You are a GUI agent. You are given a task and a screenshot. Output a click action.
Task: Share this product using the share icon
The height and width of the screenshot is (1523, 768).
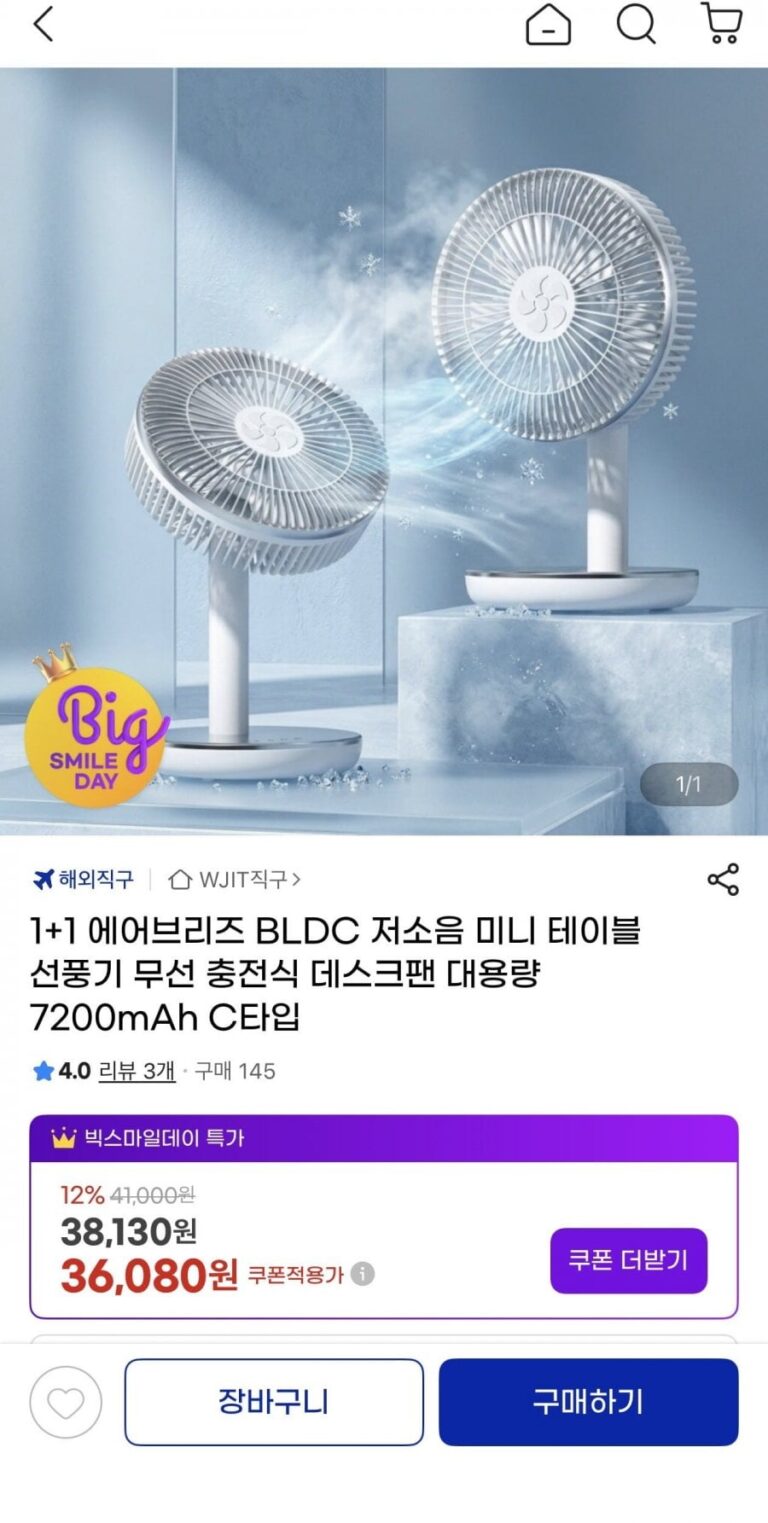point(722,879)
